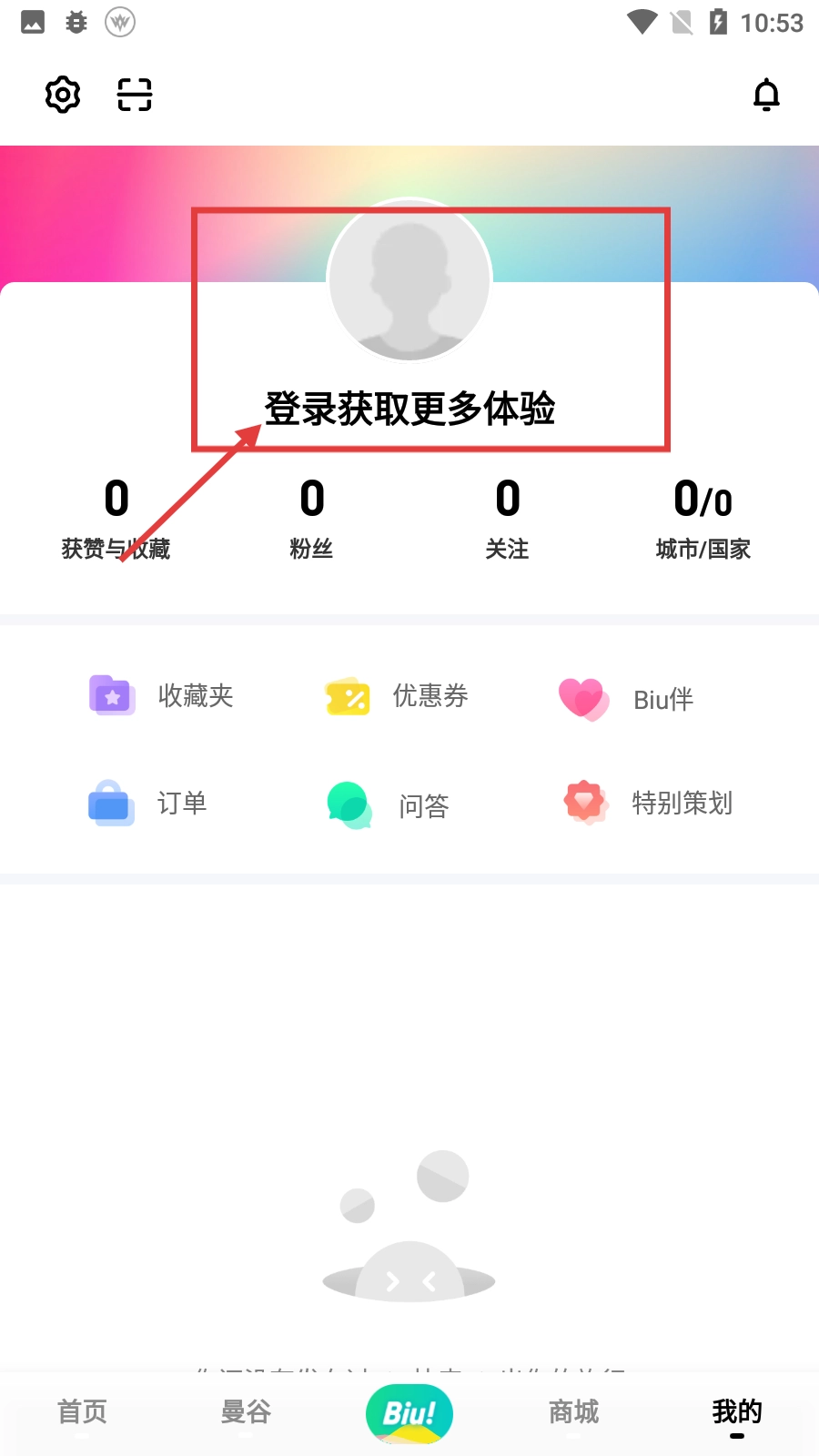Tap the center Biu! button
Screen dimensions: 819x1456
[409, 1413]
